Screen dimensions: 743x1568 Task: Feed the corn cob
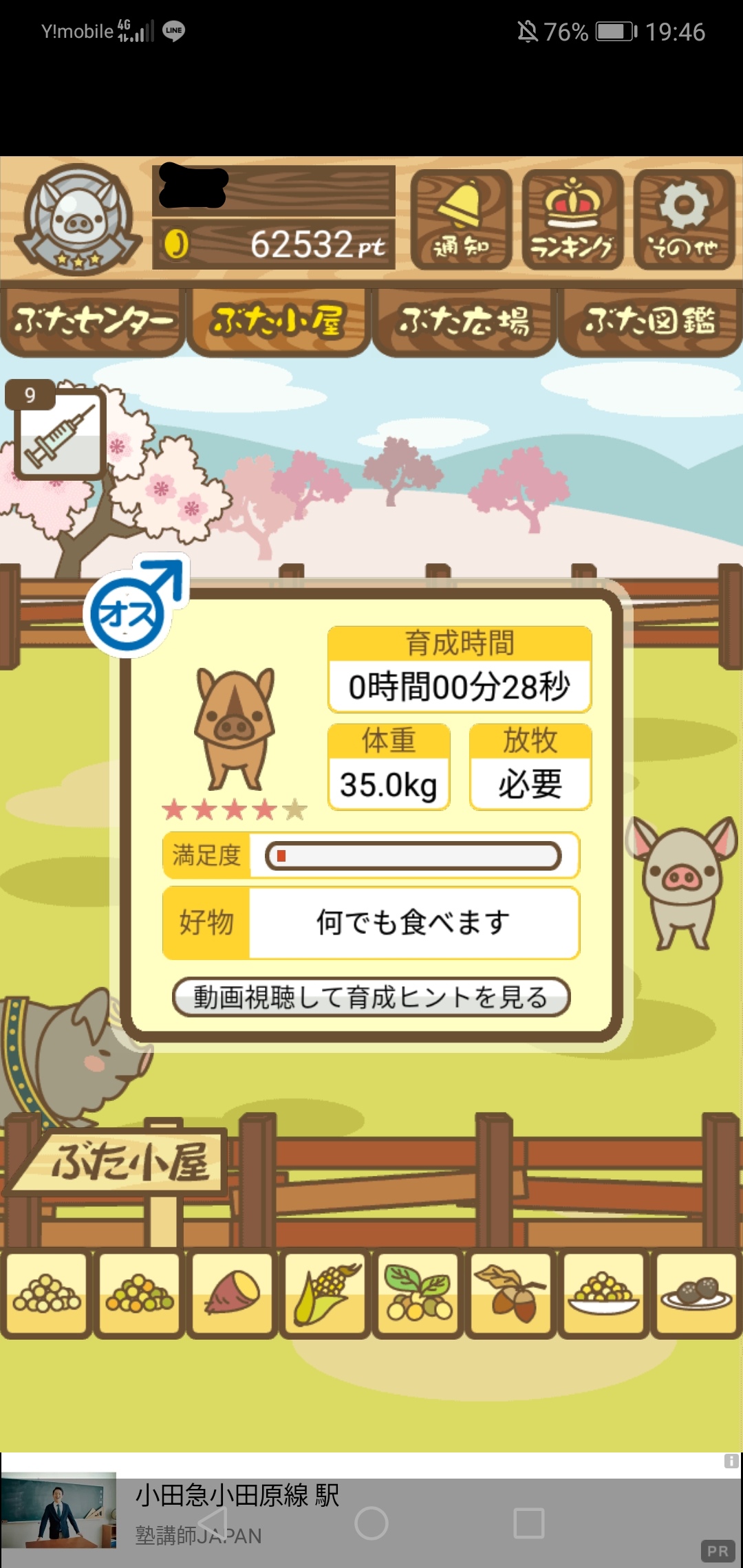pyautogui.click(x=325, y=1294)
